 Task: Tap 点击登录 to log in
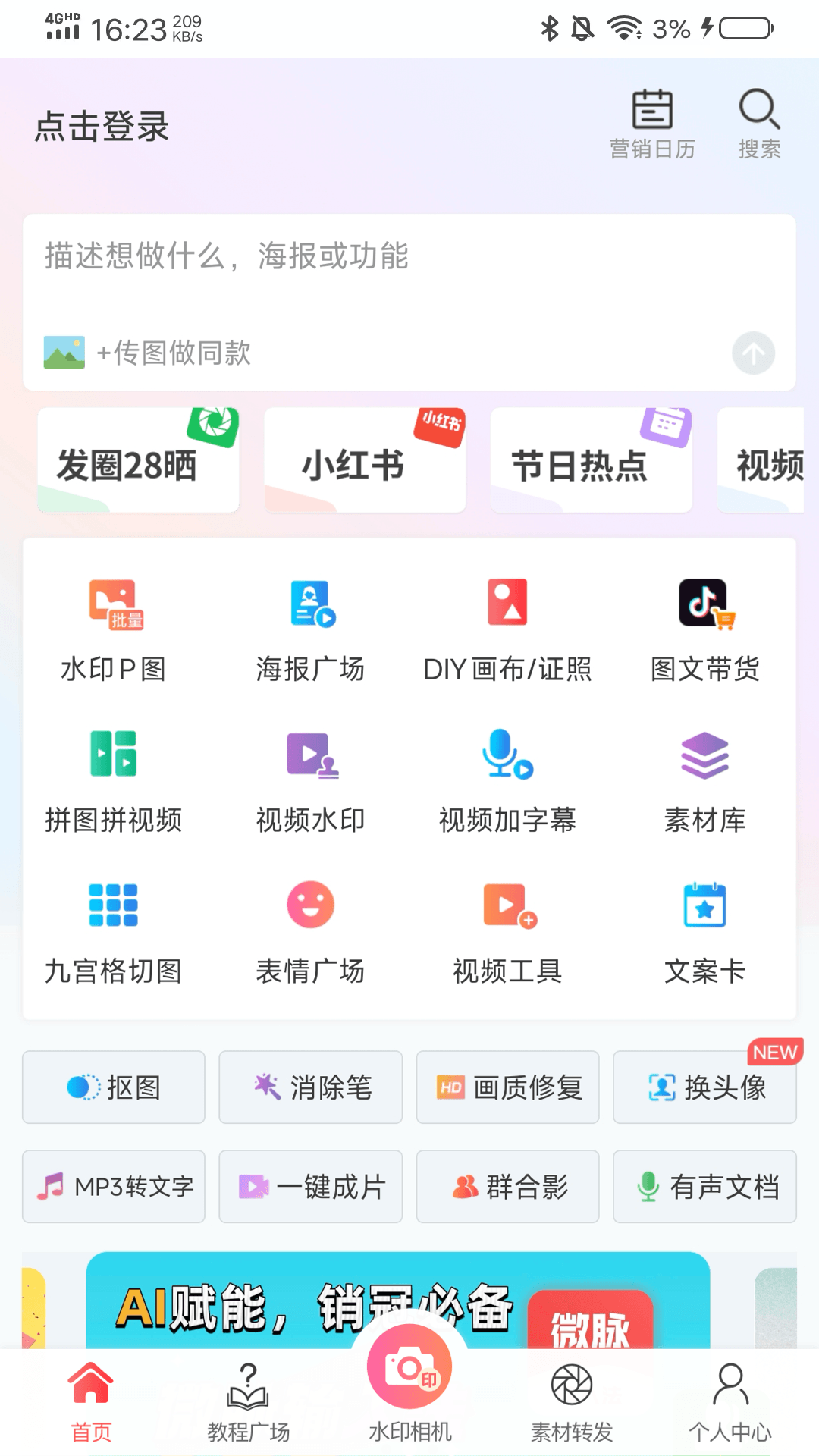point(102,127)
